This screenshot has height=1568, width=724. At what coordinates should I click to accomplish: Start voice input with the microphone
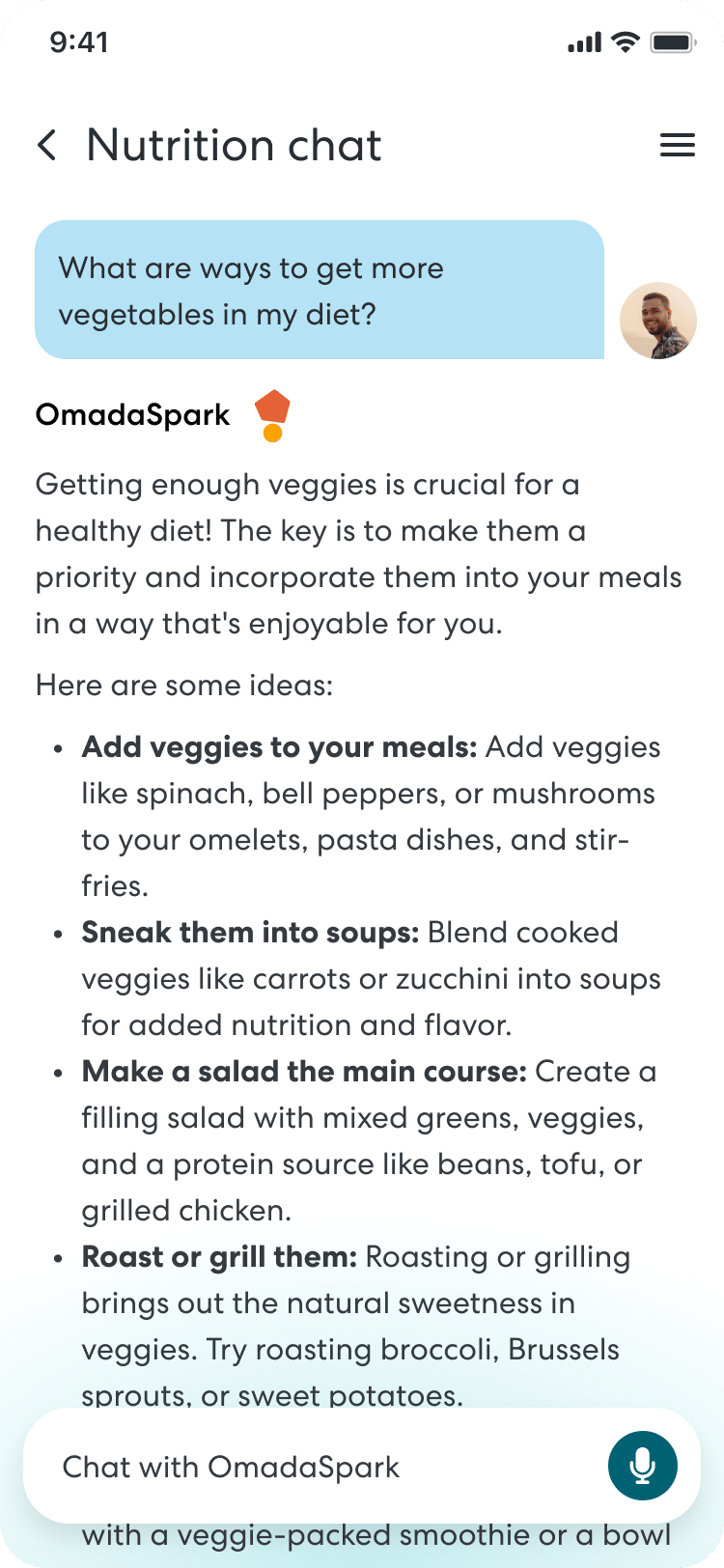tap(642, 1466)
